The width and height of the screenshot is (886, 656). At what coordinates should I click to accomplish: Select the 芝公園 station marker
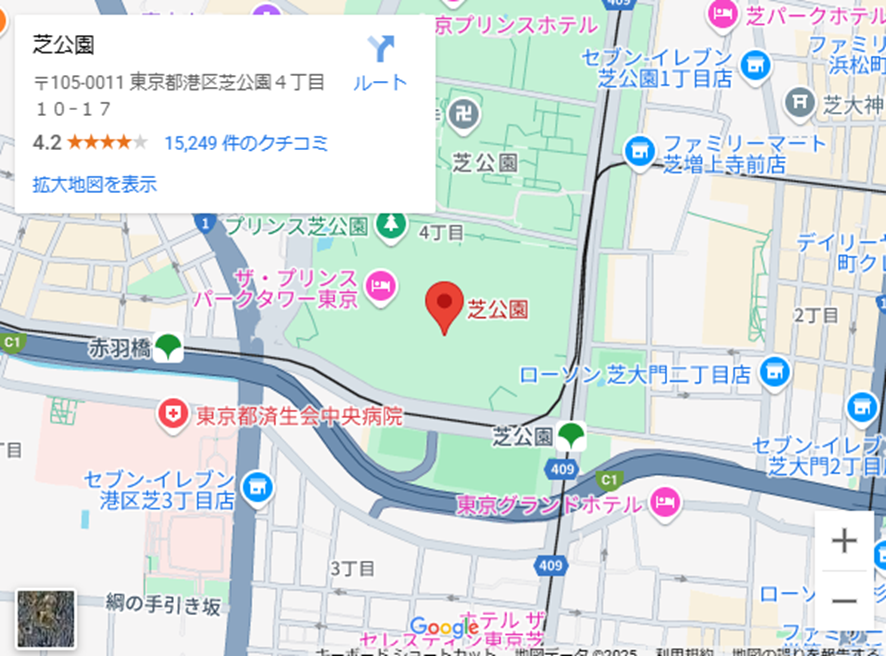tap(572, 436)
